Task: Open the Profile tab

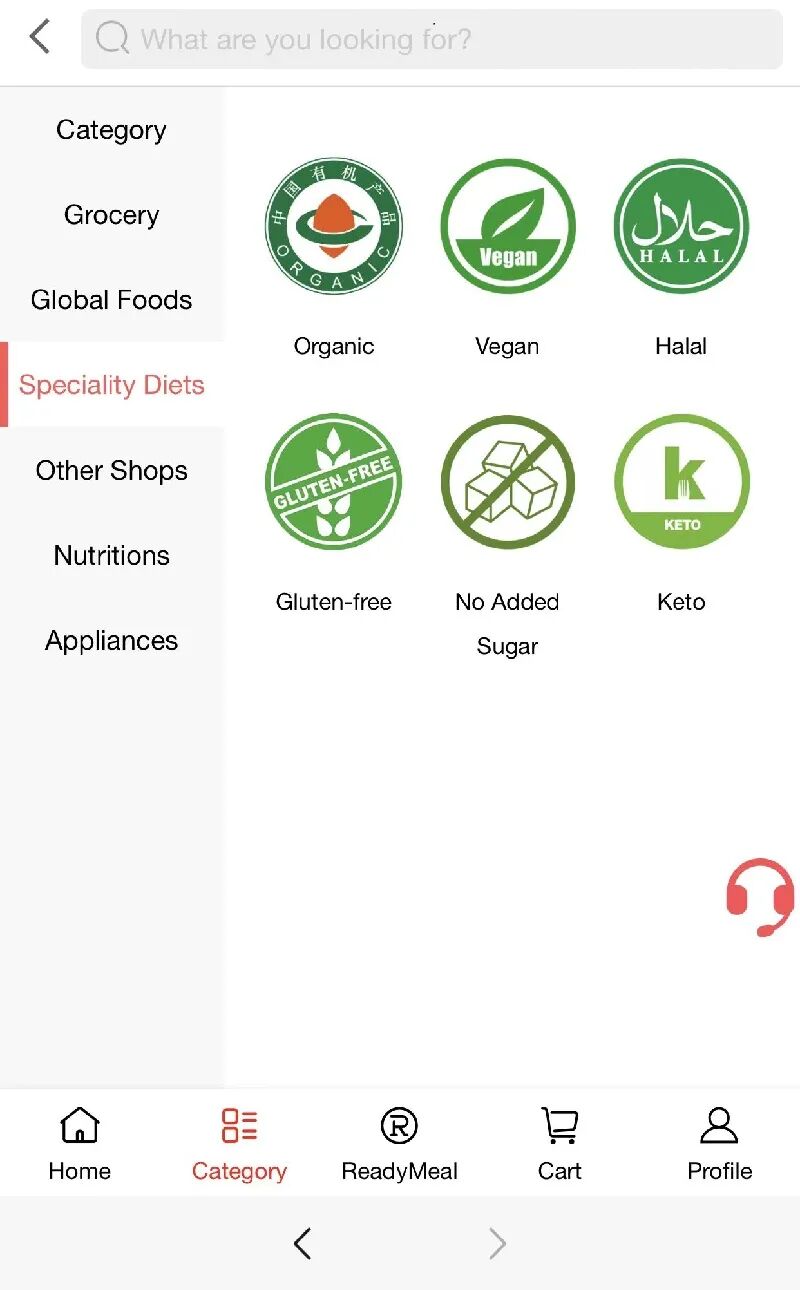Action: tap(719, 1143)
